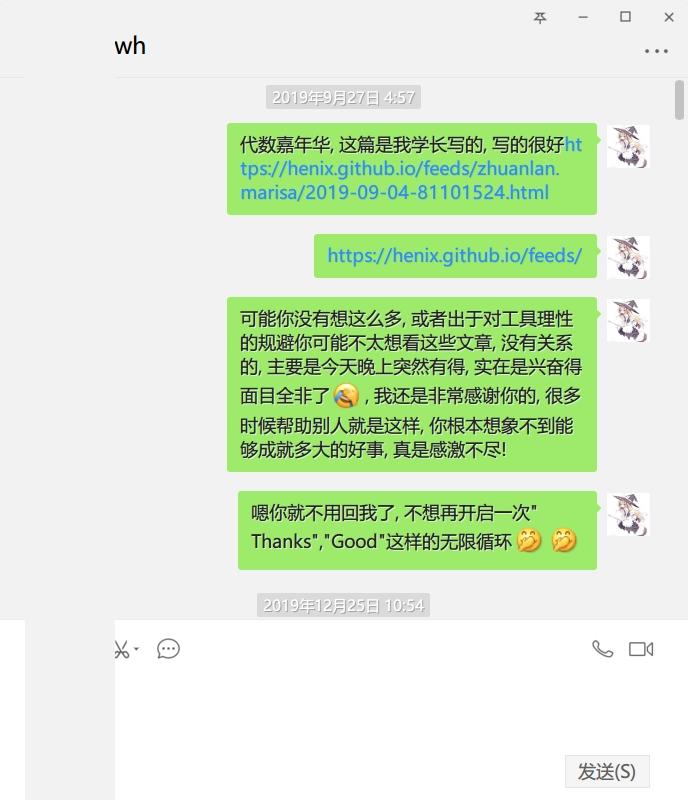The height and width of the screenshot is (800, 688).
Task: Click the 发送(S) send button
Action: tap(607, 771)
